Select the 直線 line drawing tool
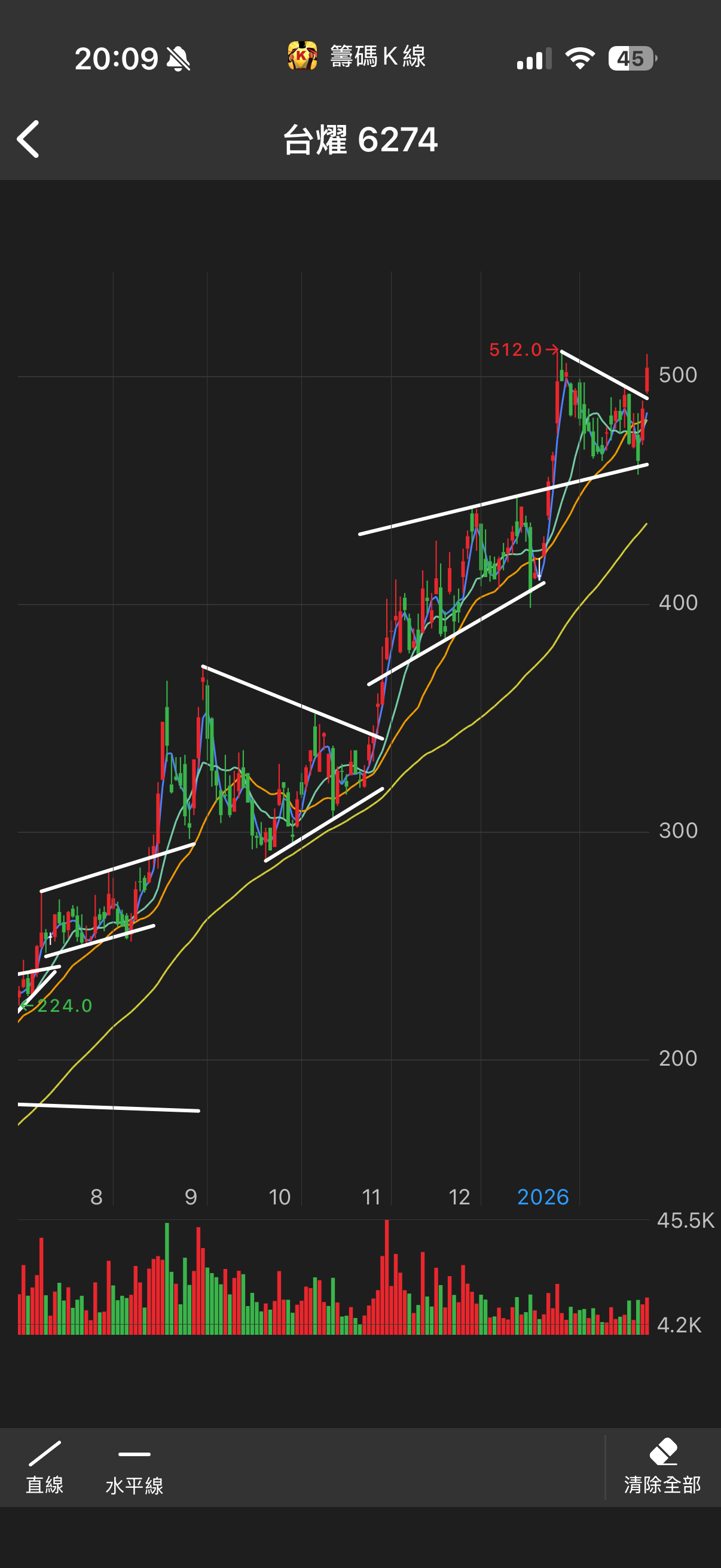The height and width of the screenshot is (1568, 721). [44, 1468]
